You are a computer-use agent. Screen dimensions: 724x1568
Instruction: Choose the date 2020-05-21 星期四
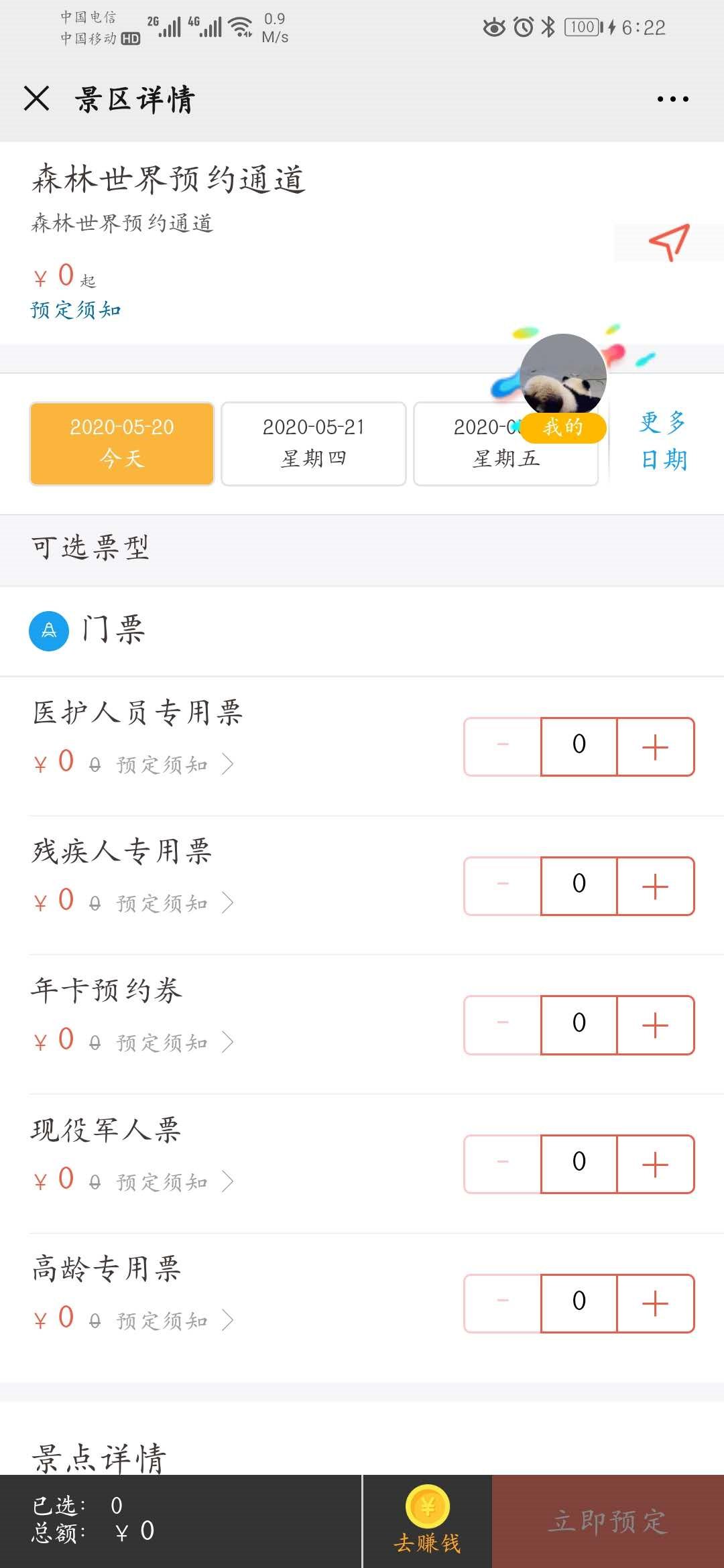[x=313, y=443]
